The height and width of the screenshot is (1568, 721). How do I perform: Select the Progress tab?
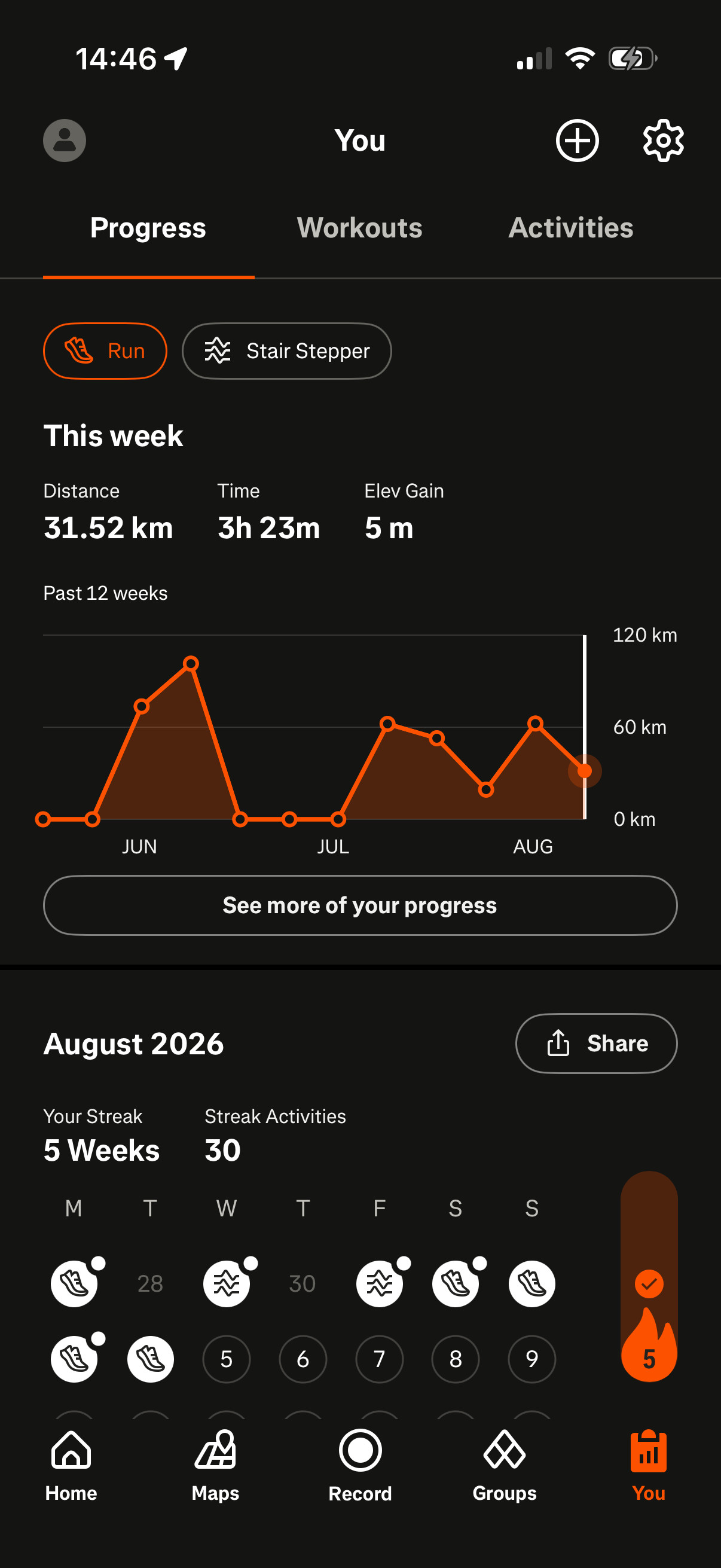(x=148, y=228)
